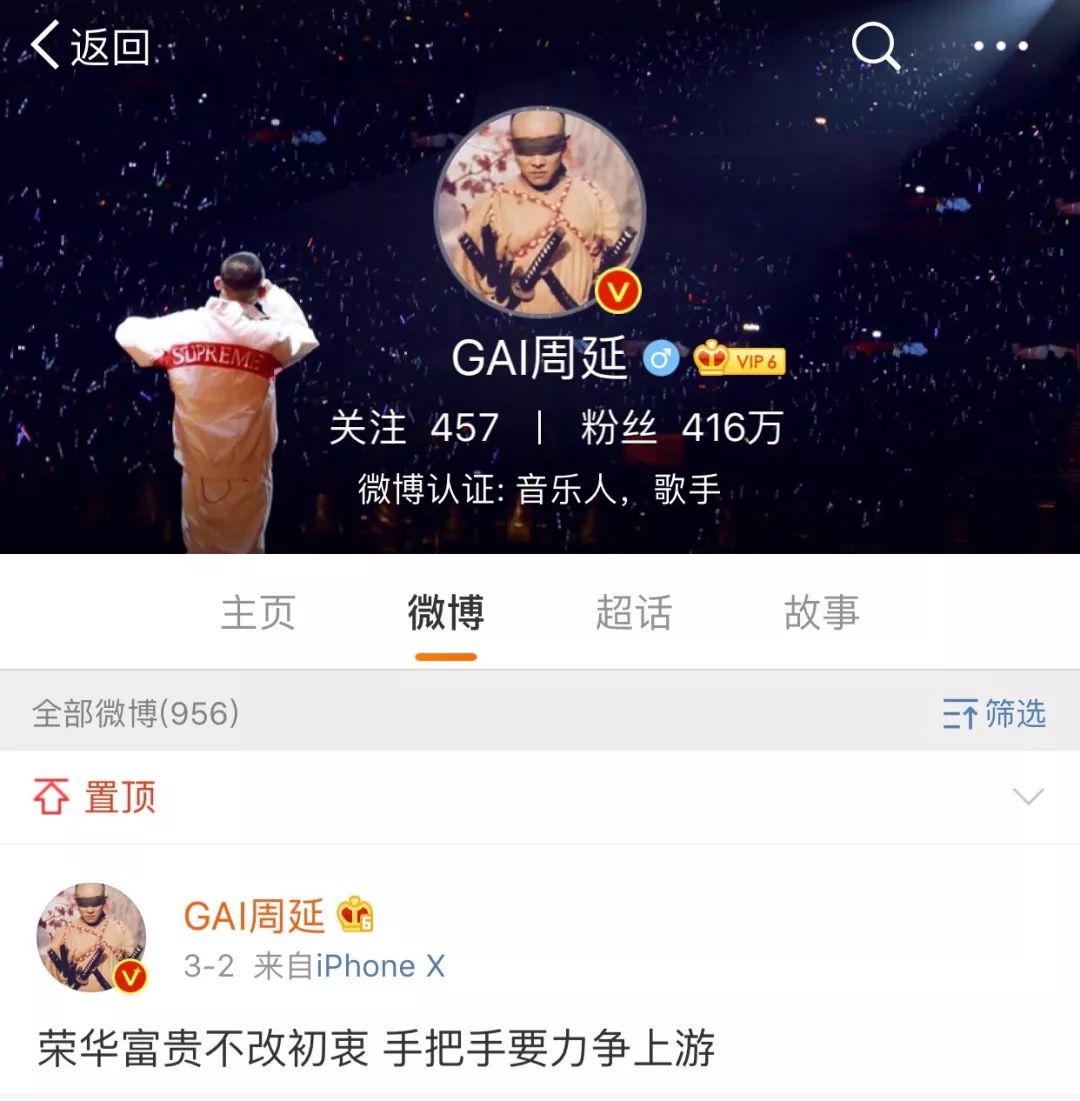The height and width of the screenshot is (1101, 1080).
Task: View the large profile avatar
Action: coord(540,212)
